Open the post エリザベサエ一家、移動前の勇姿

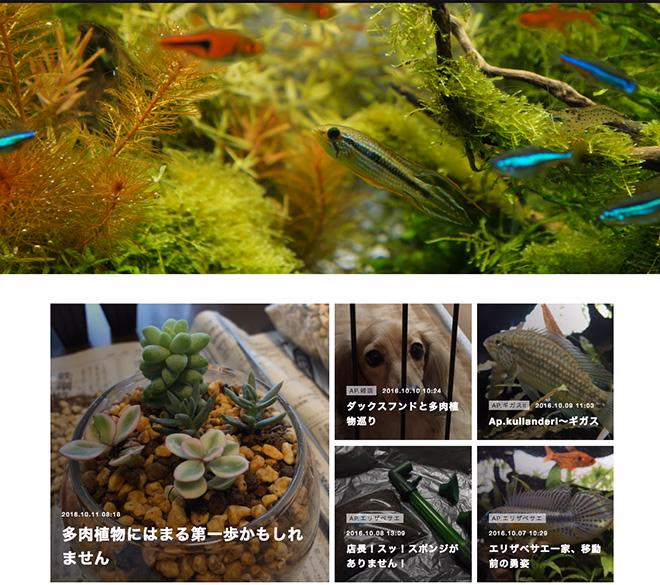tap(545, 556)
